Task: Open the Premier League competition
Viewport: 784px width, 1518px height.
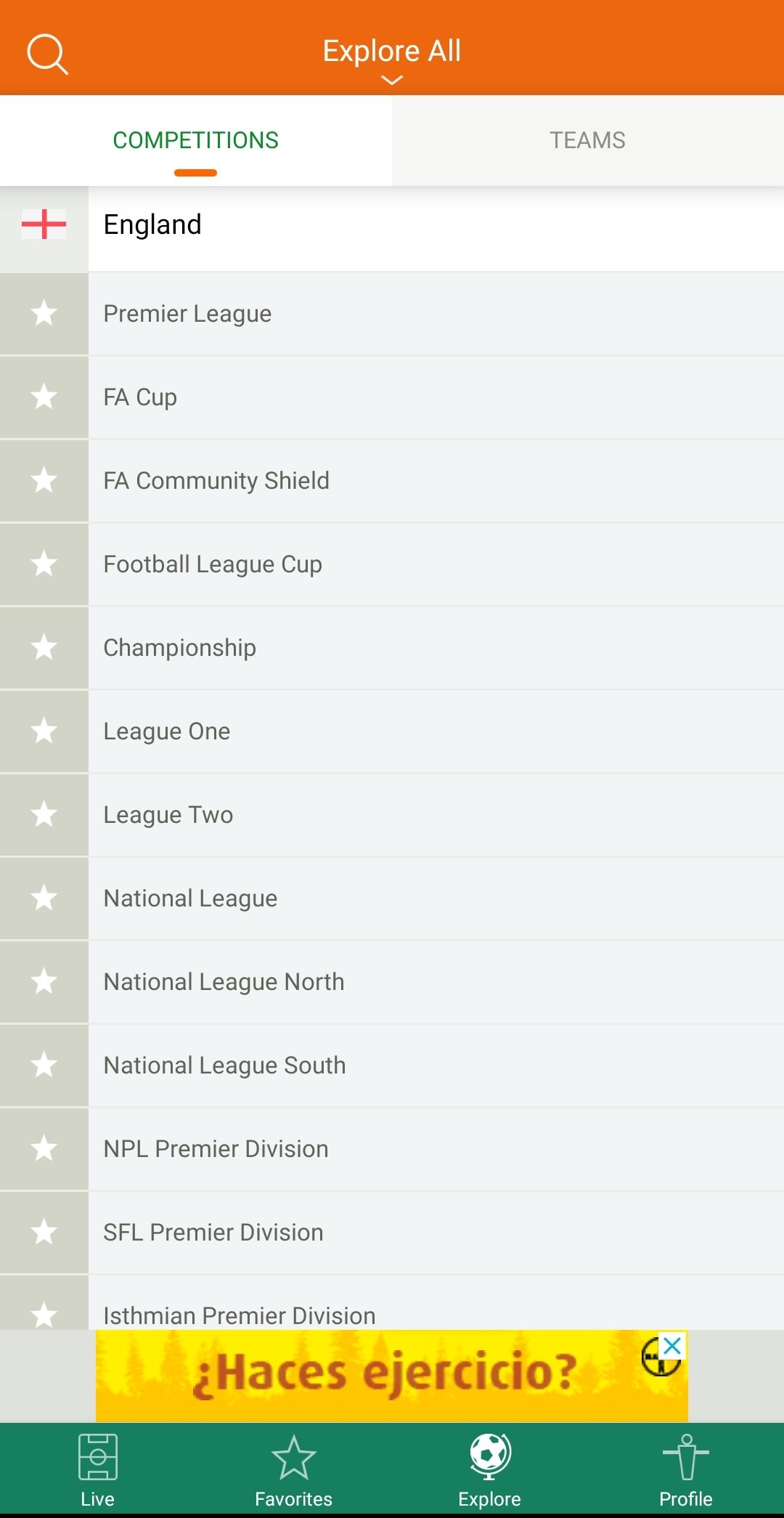Action: pos(436,314)
